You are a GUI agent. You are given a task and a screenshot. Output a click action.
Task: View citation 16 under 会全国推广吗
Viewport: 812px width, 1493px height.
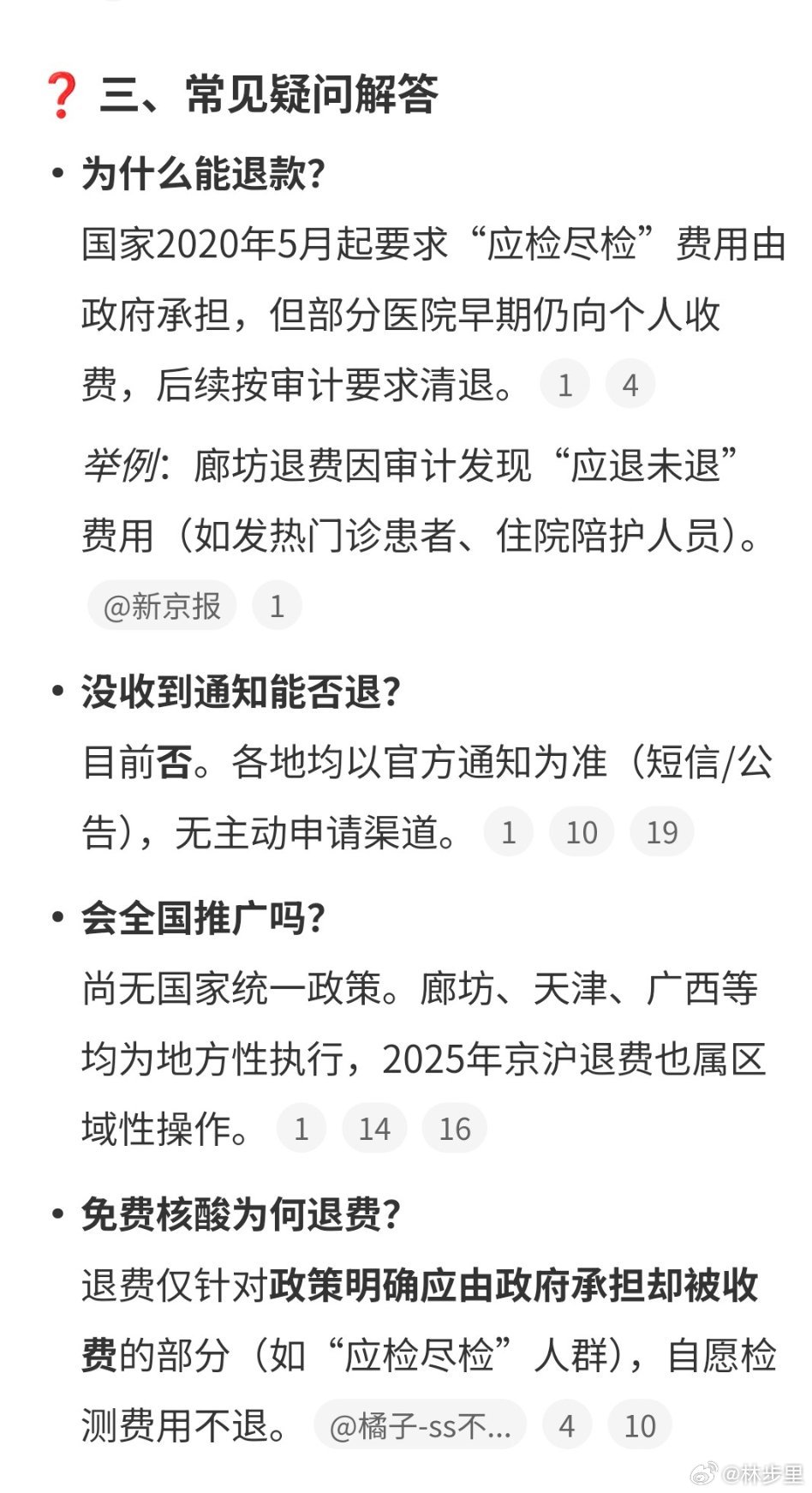(x=455, y=1128)
